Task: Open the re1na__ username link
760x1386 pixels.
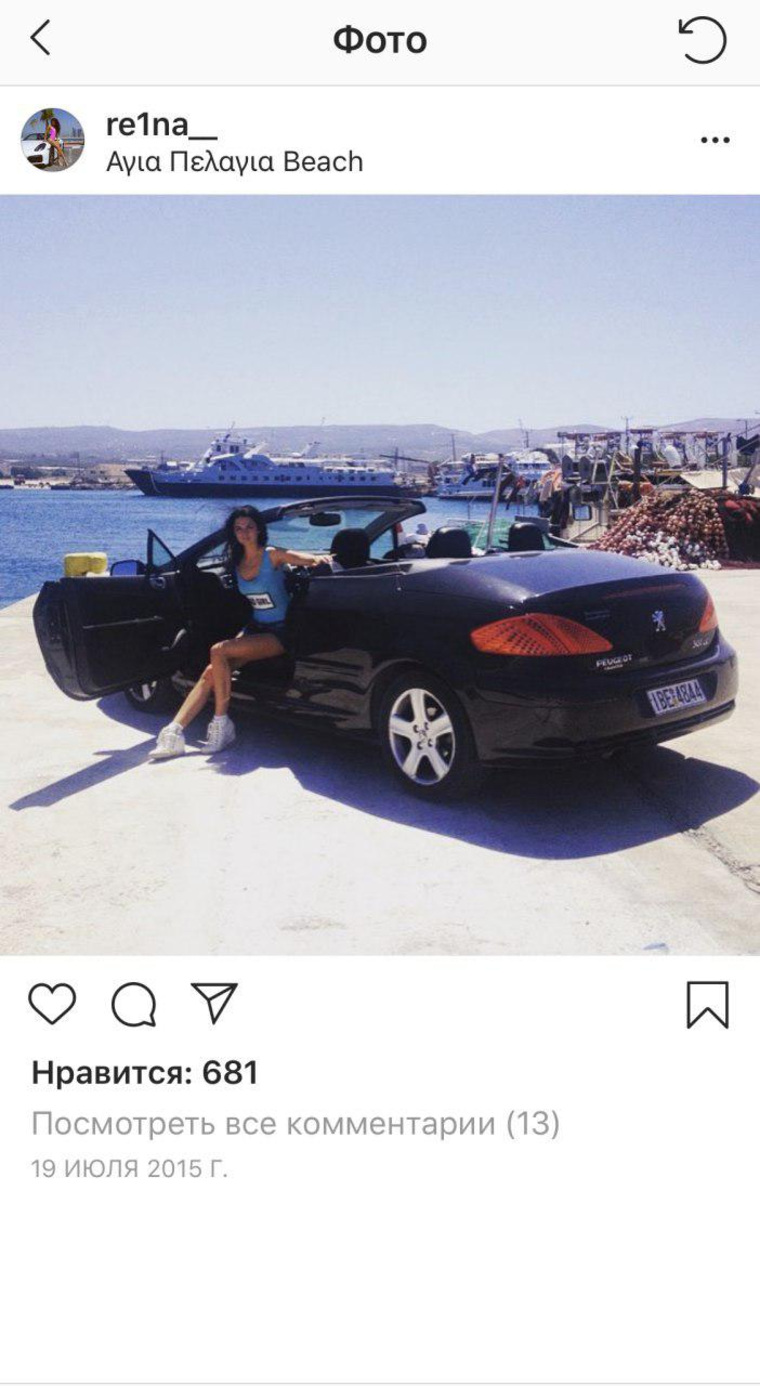Action: (161, 125)
